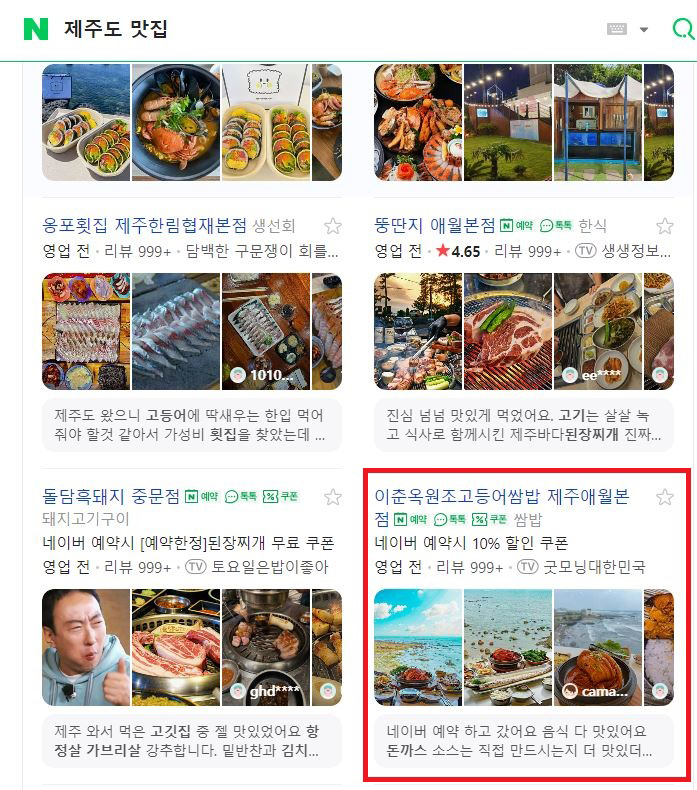Open 옹포횟집 제주한림협재본점 listing
Image resolution: width=697 pixels, height=790 pixels.
(144, 225)
